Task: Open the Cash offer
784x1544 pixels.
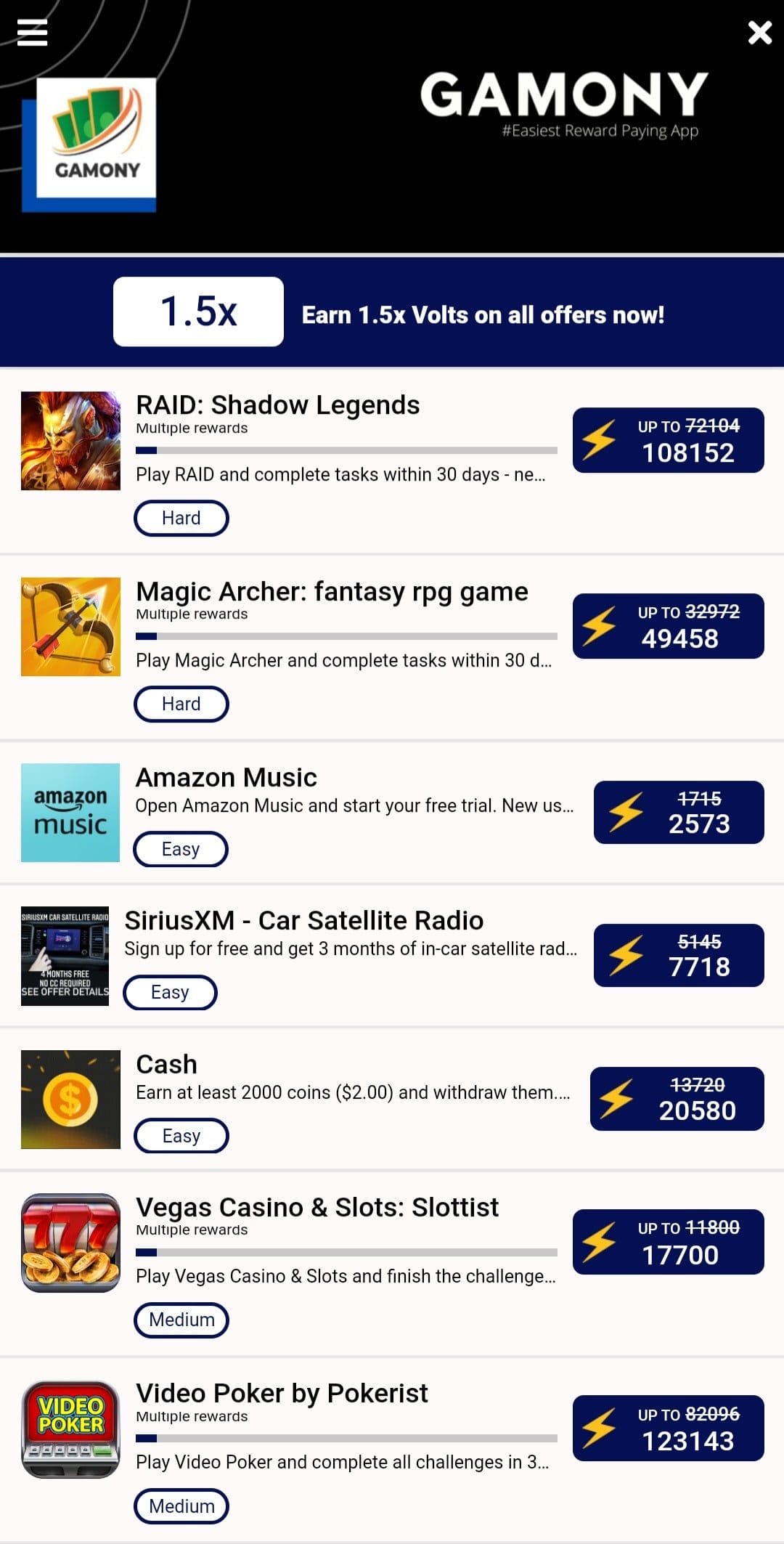Action: 392,1099
